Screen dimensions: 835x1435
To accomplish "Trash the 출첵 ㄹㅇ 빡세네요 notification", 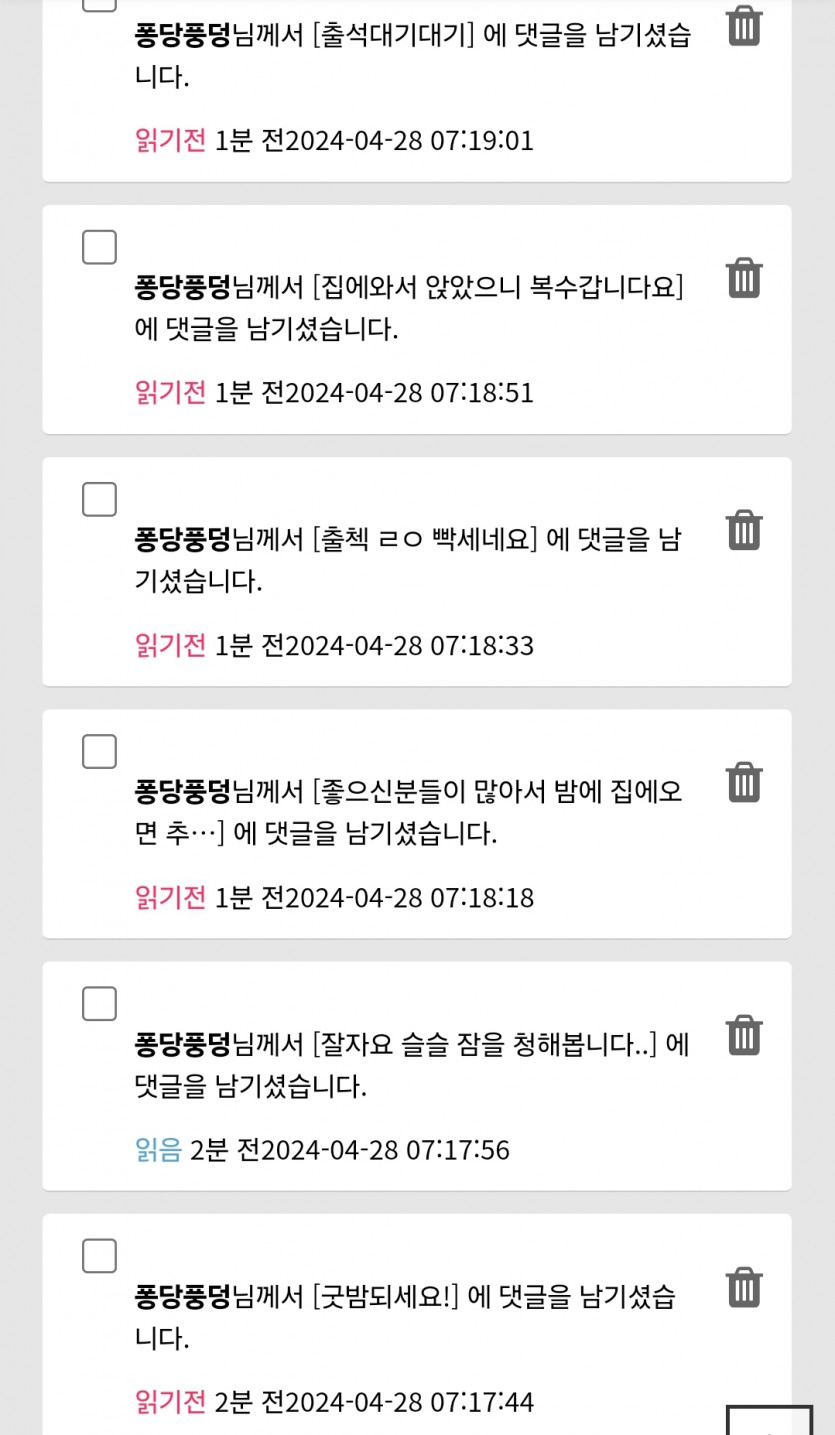I will coord(743,530).
